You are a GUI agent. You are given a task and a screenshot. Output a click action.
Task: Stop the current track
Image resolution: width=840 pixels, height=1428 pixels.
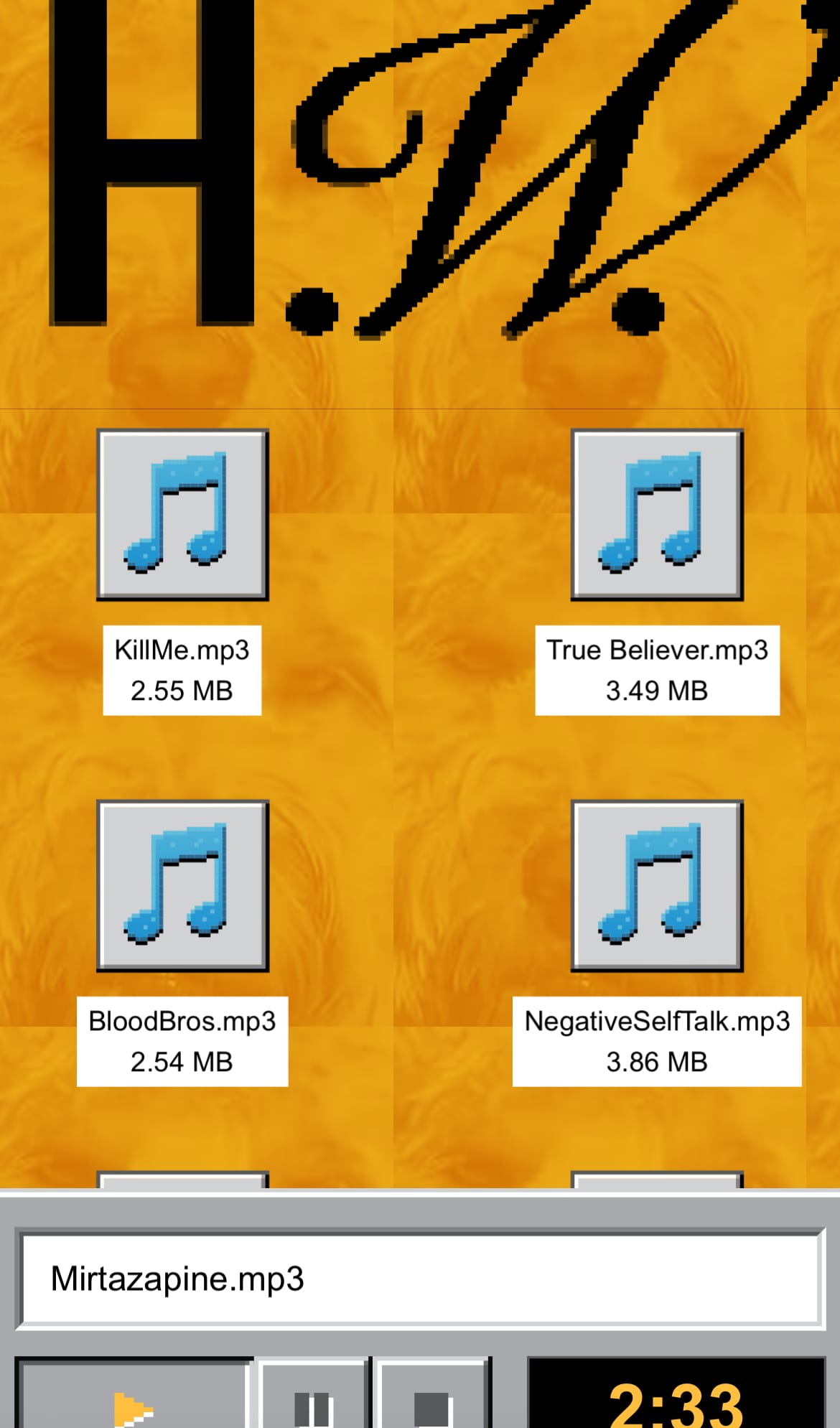pyautogui.click(x=433, y=1406)
